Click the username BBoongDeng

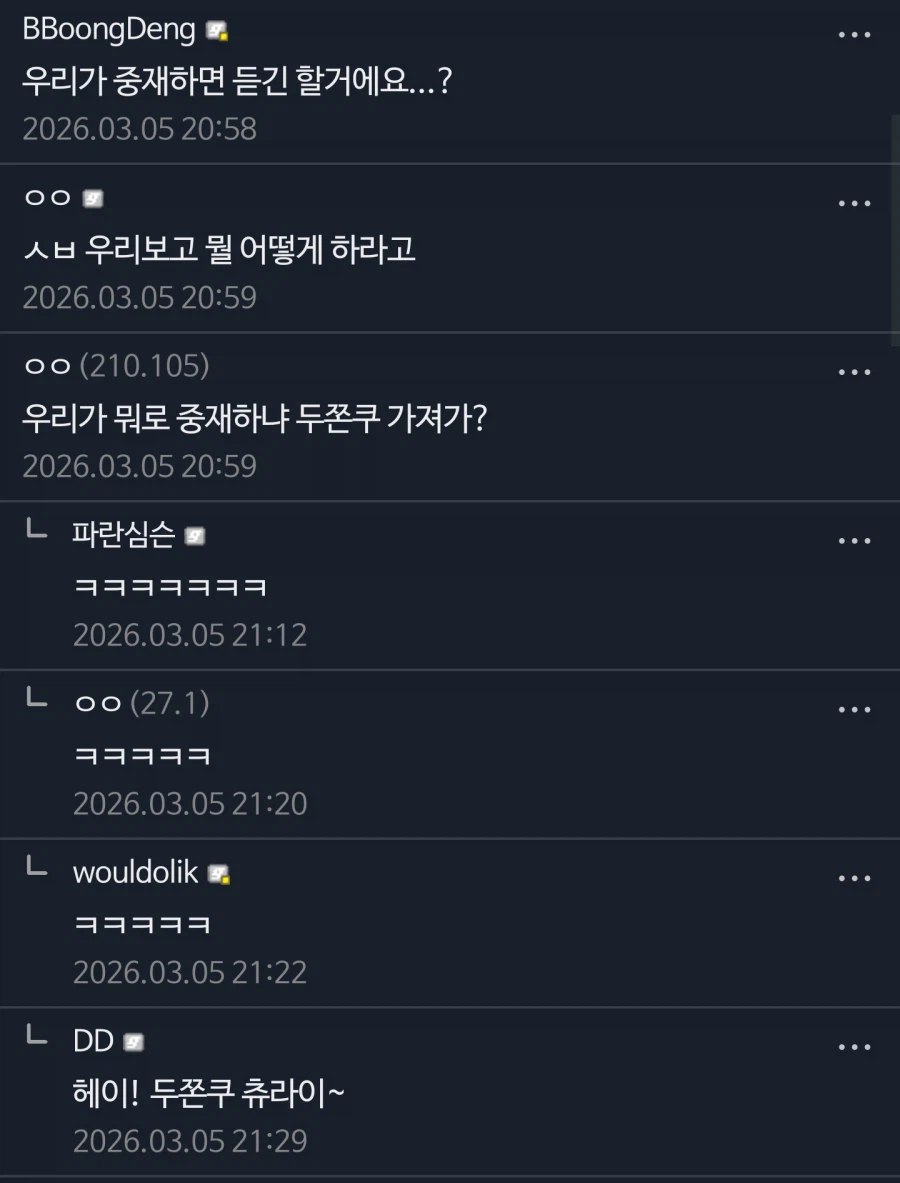point(108,30)
